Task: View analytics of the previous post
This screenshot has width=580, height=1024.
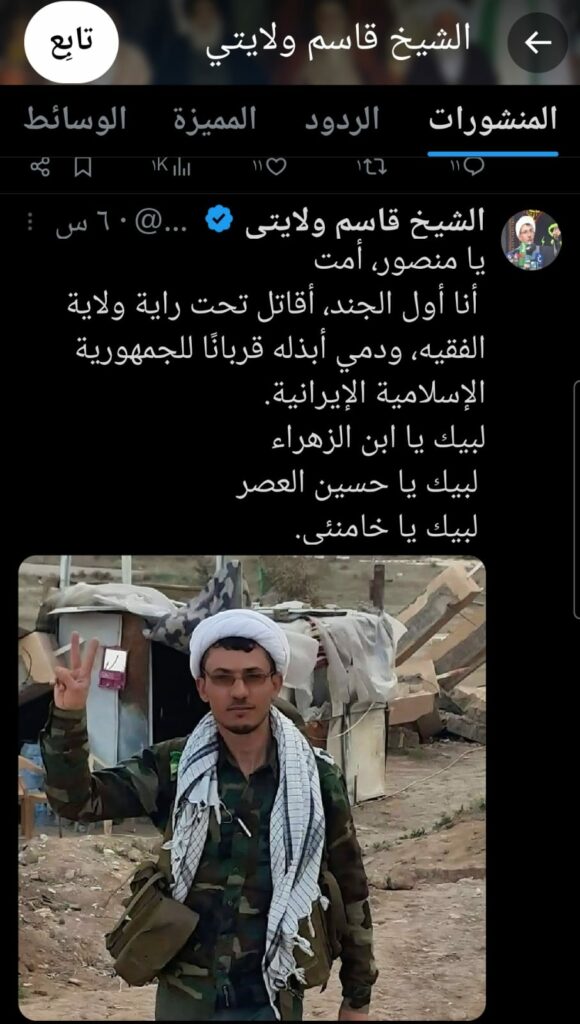Action: 171,168
